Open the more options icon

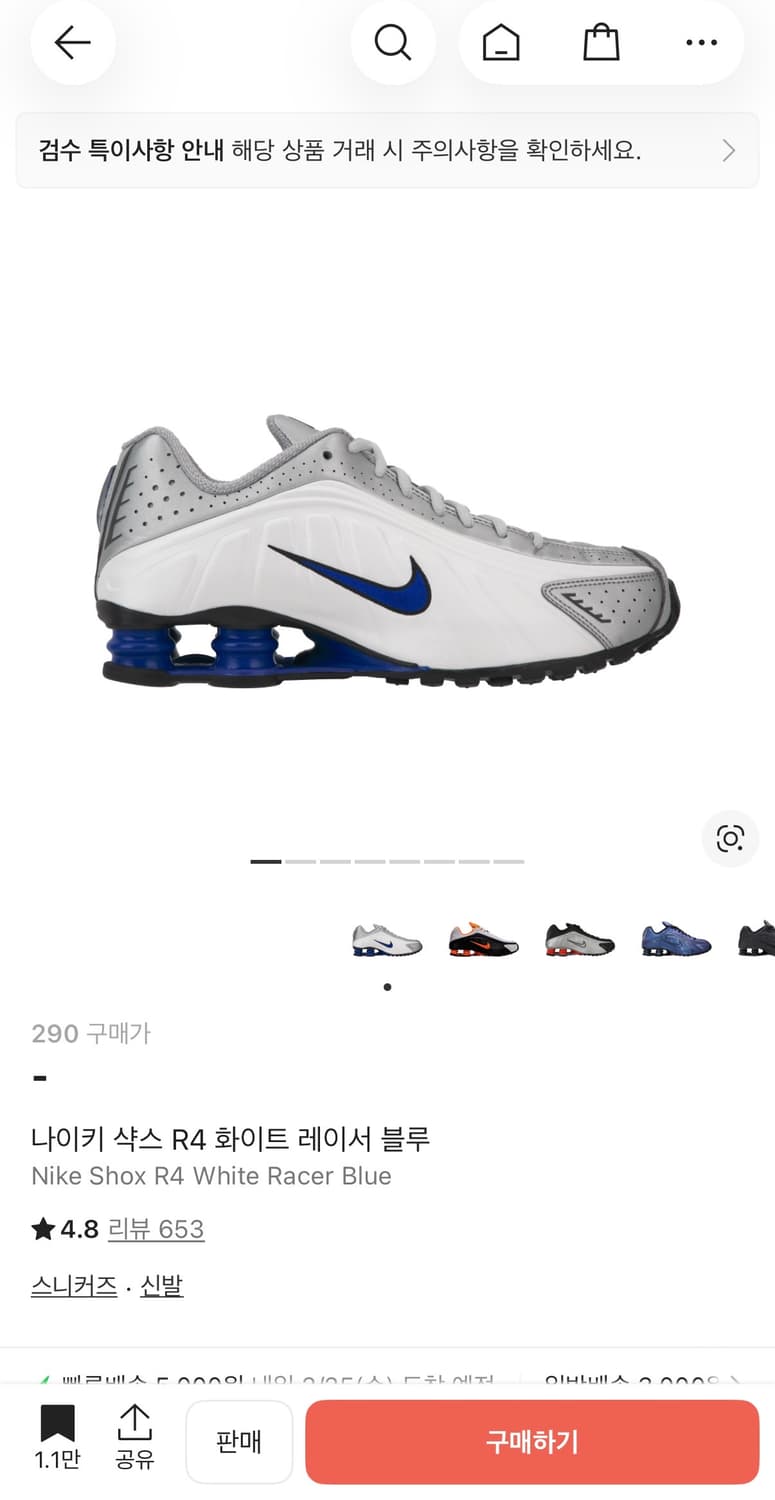point(701,42)
